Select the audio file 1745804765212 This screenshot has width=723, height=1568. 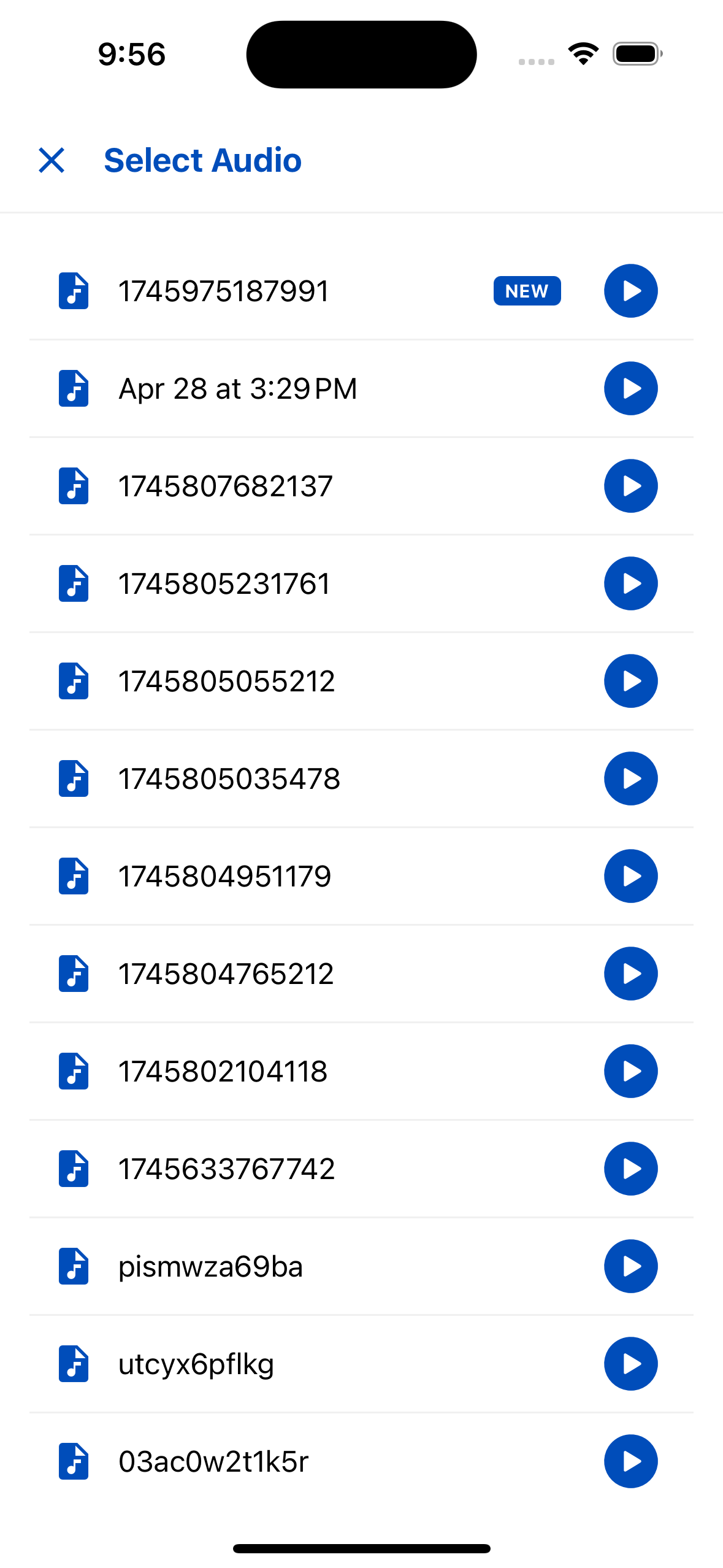[226, 974]
